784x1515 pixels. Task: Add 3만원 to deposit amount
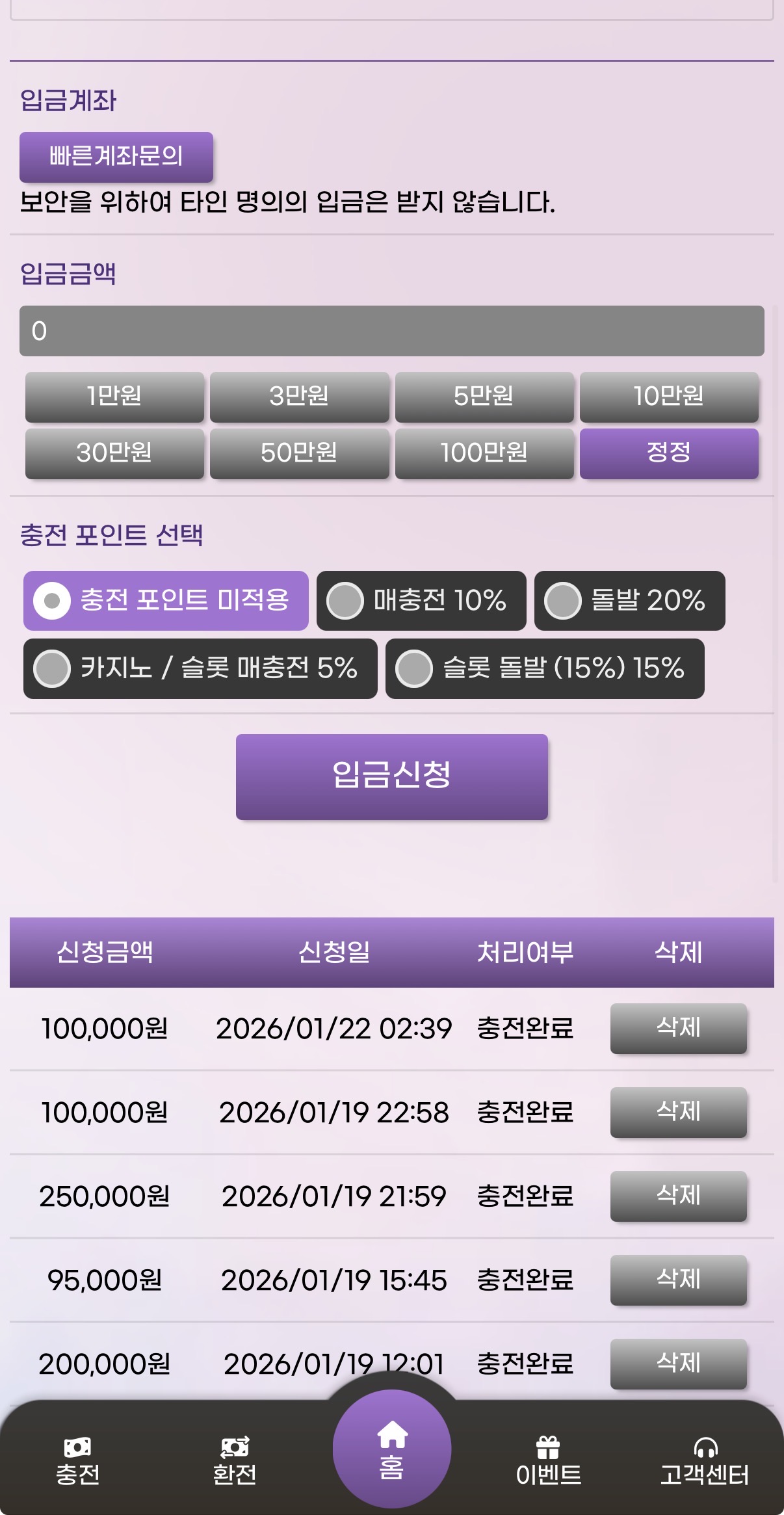pos(299,397)
